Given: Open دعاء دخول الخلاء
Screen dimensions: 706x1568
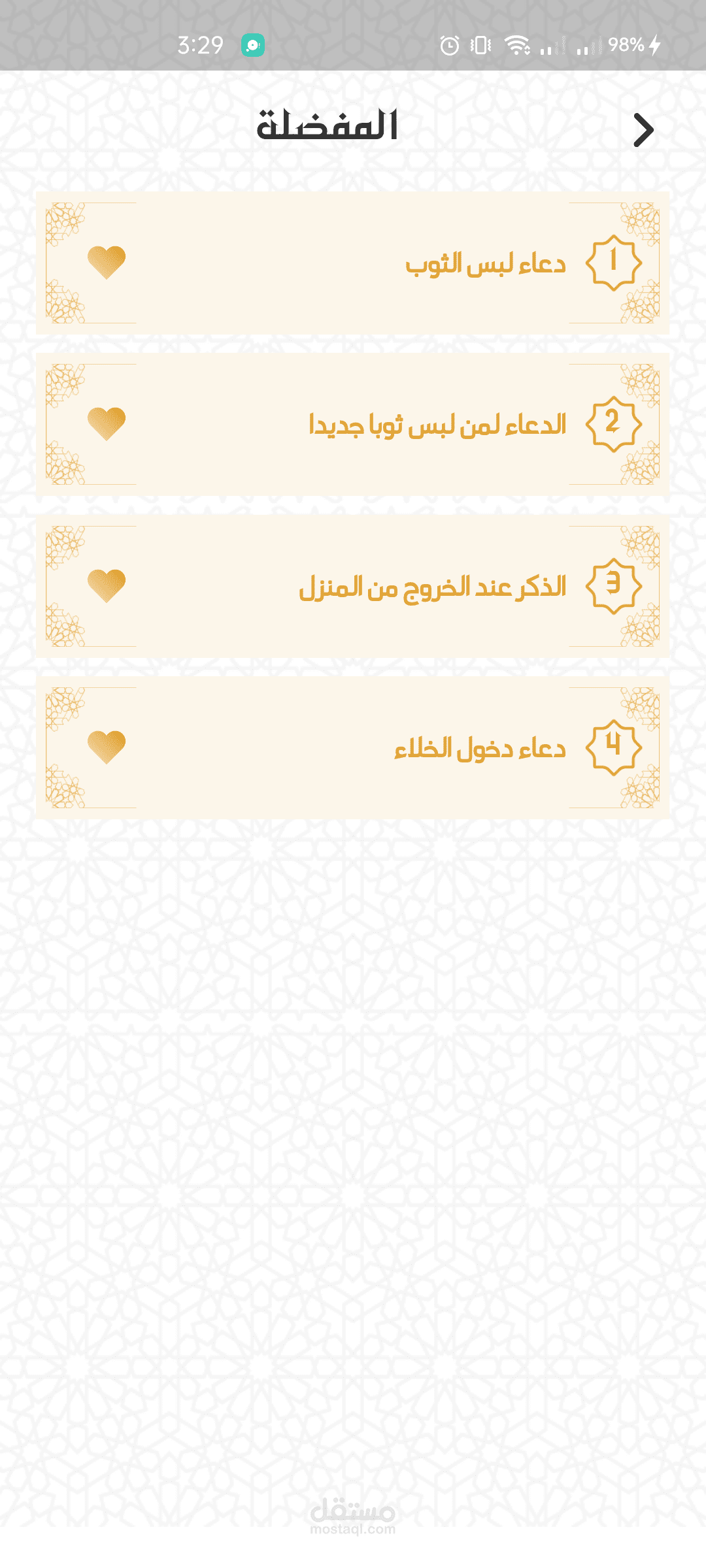Looking at the screenshot, I should [353, 747].
